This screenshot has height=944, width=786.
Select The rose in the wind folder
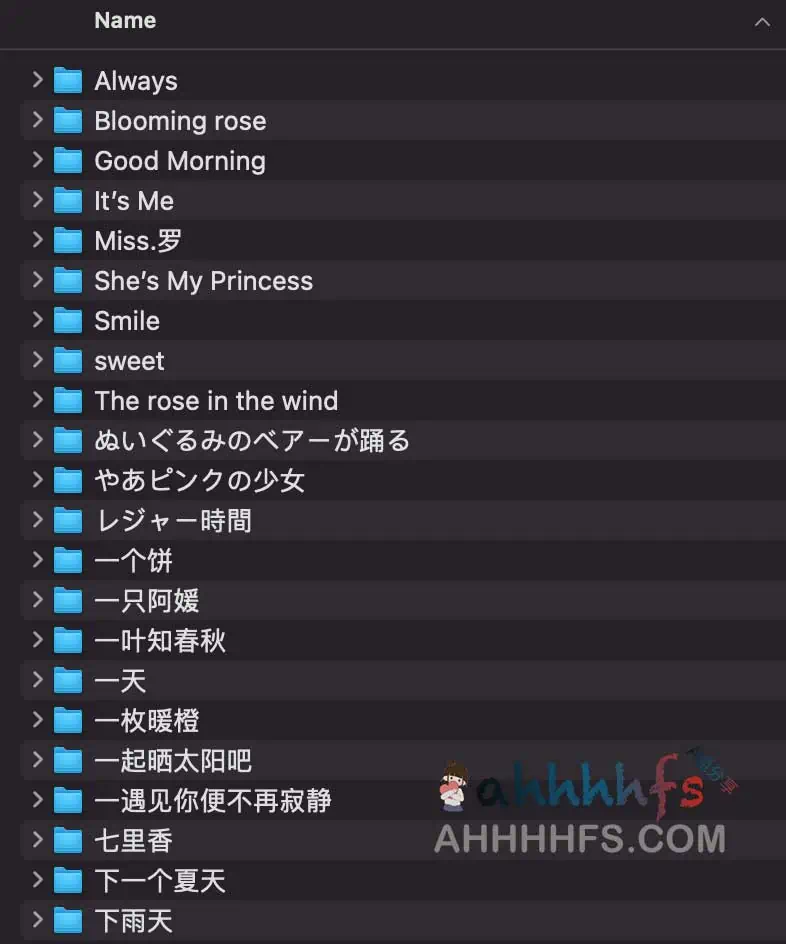216,401
